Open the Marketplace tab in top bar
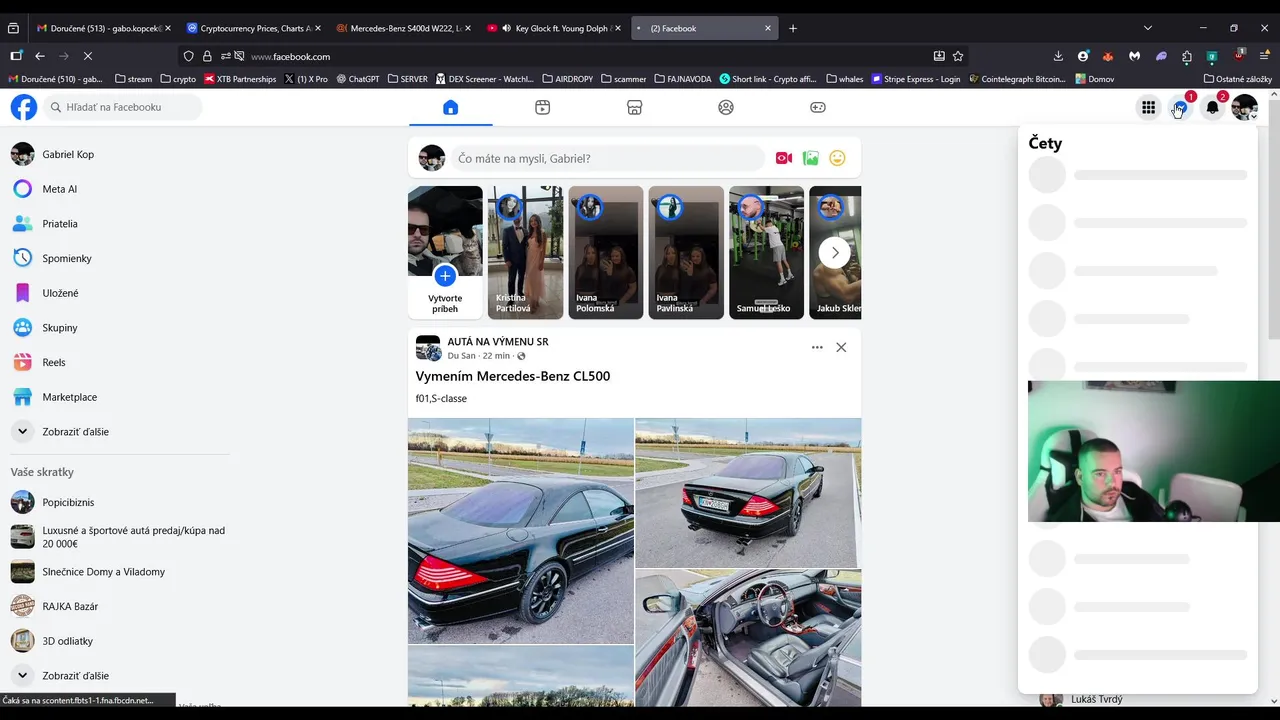Viewport: 1280px width, 720px height. coord(634,107)
